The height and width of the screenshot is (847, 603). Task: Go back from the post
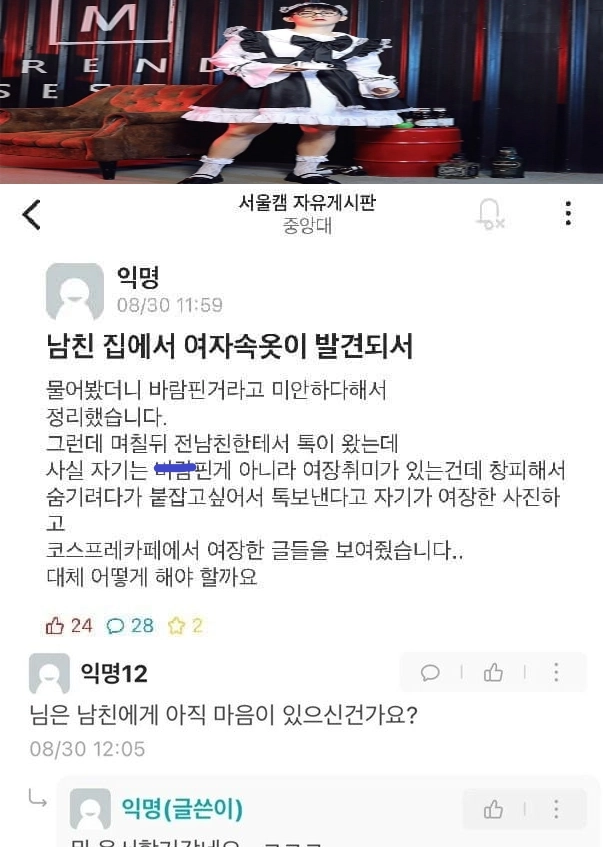pos(32,214)
